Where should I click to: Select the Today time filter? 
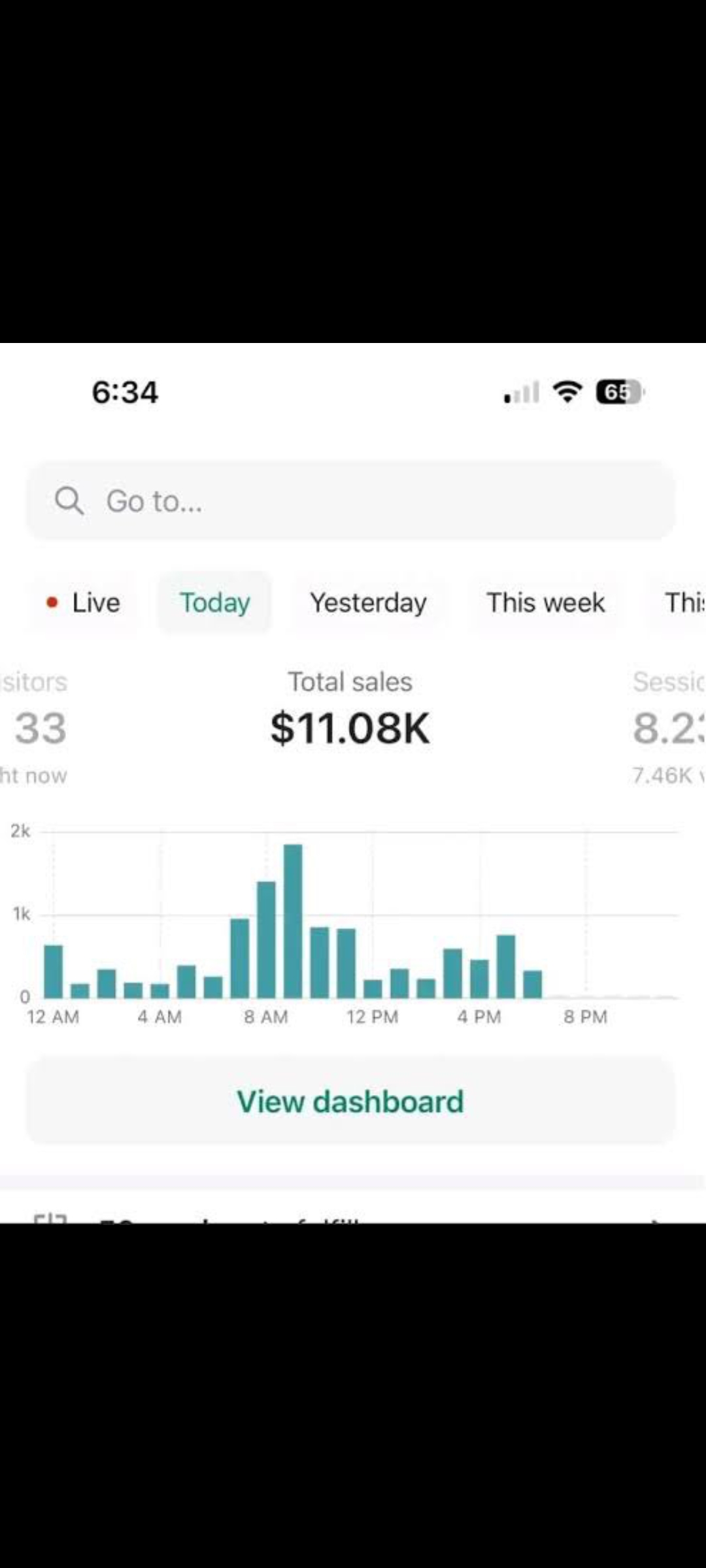[216, 602]
